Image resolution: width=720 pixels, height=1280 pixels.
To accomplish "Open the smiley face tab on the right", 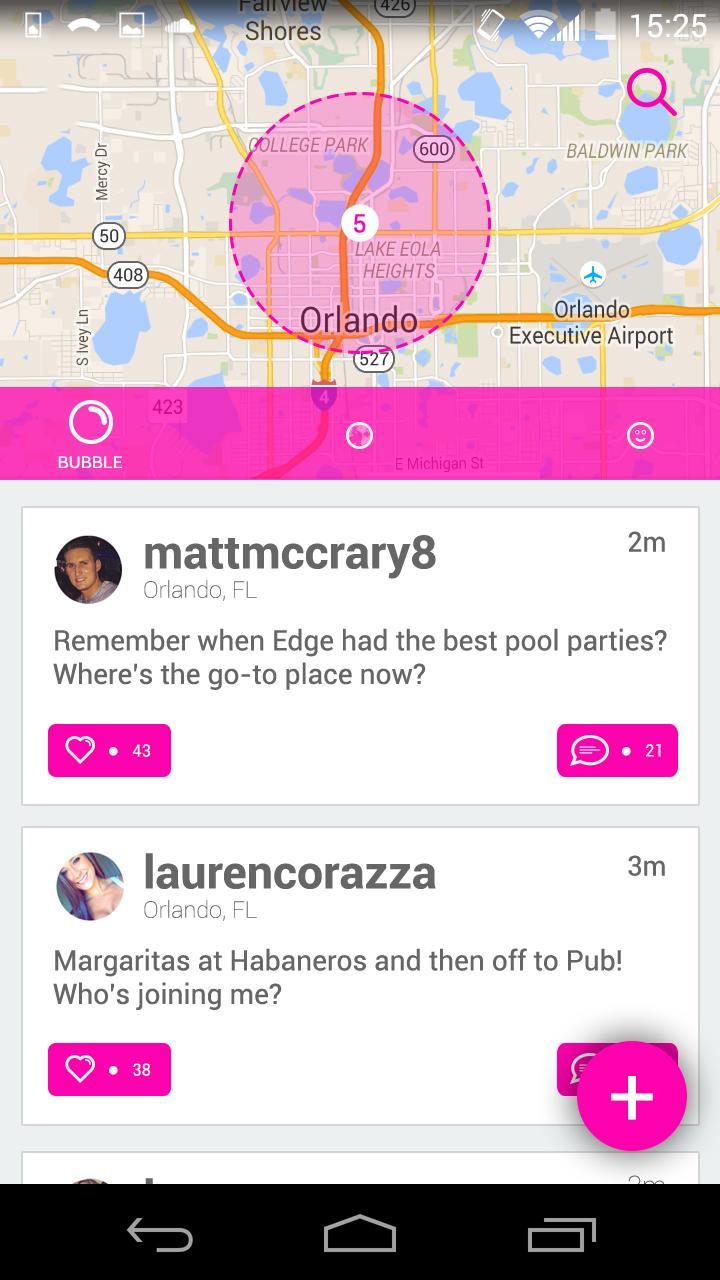I will (639, 434).
